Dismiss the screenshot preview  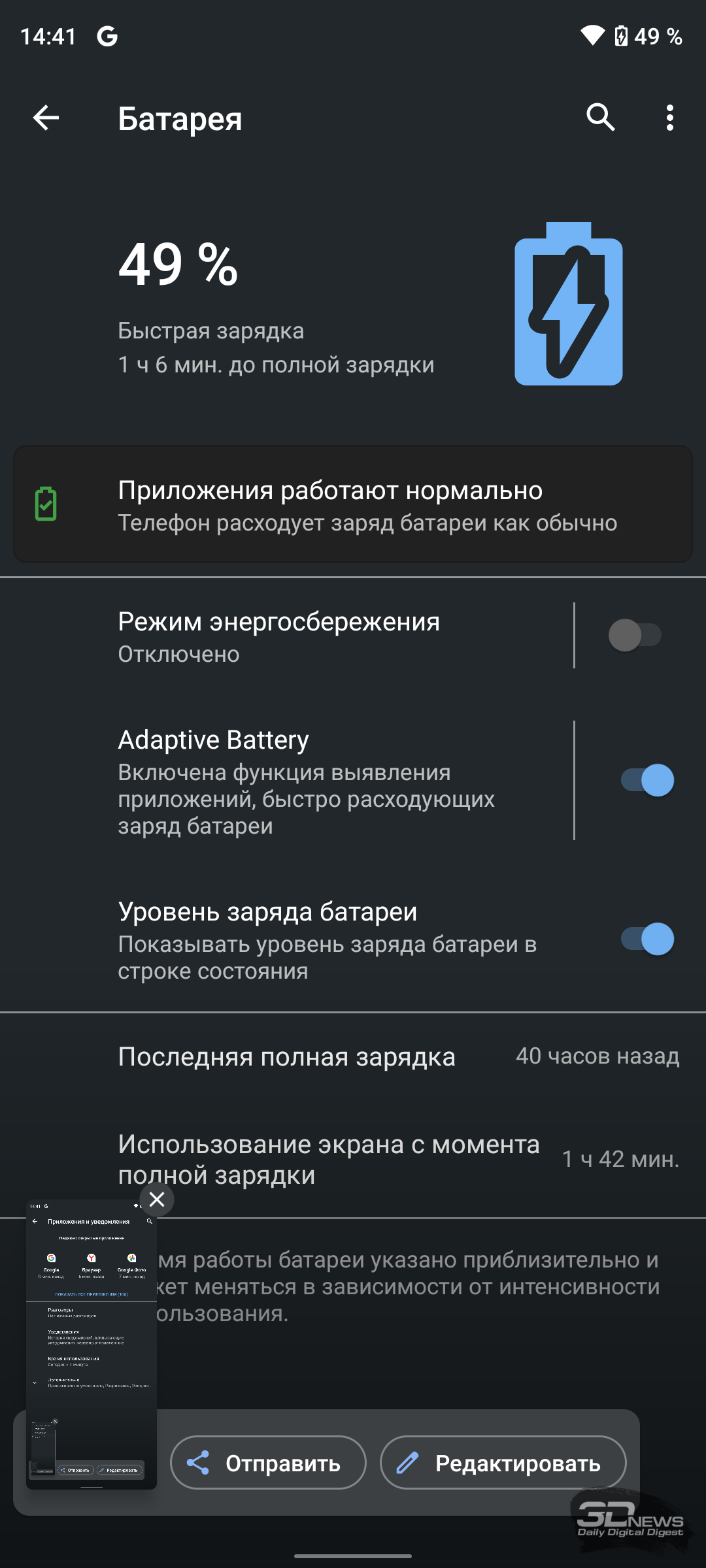click(x=157, y=1200)
